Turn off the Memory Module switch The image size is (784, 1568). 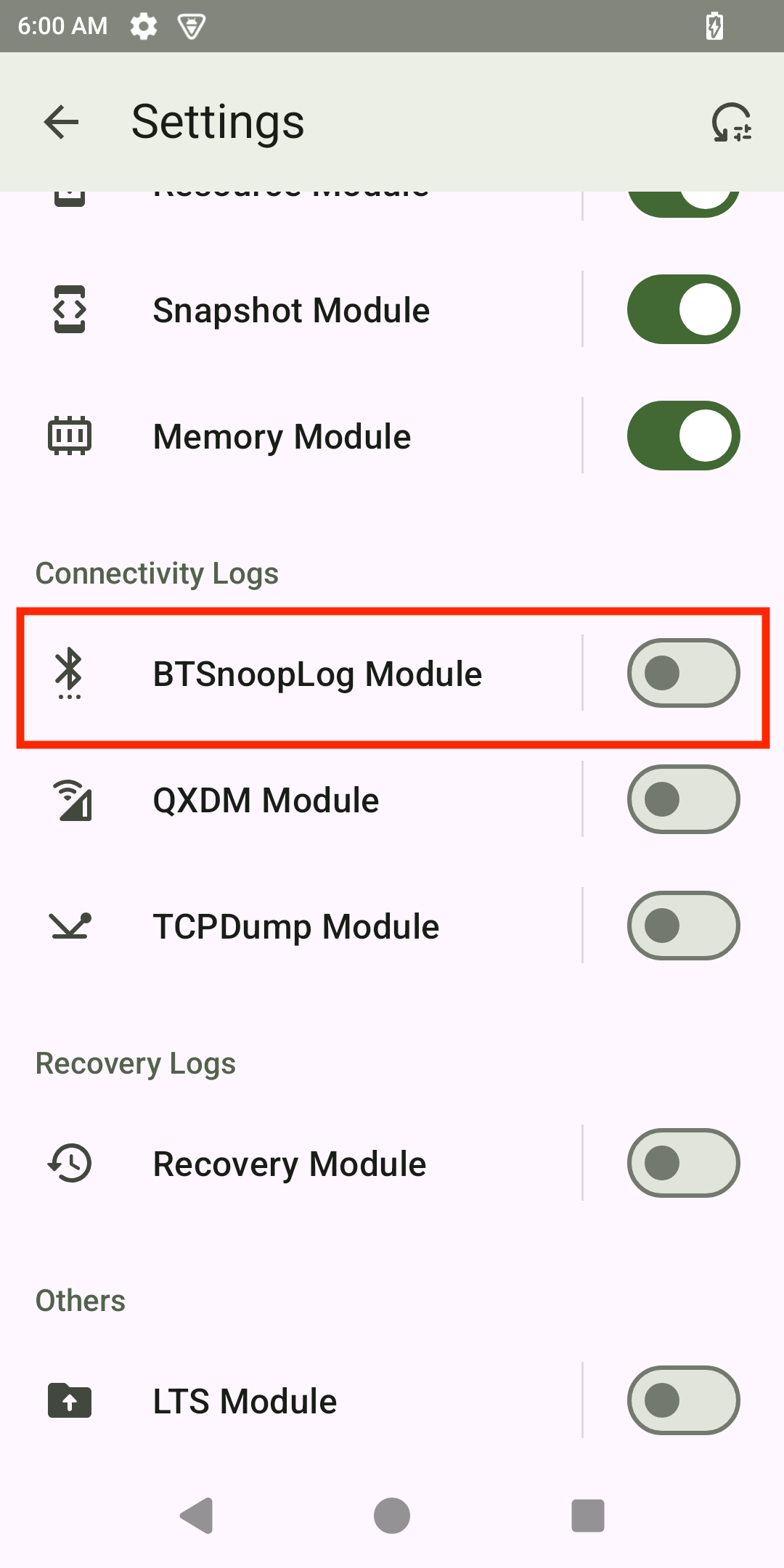(x=683, y=436)
